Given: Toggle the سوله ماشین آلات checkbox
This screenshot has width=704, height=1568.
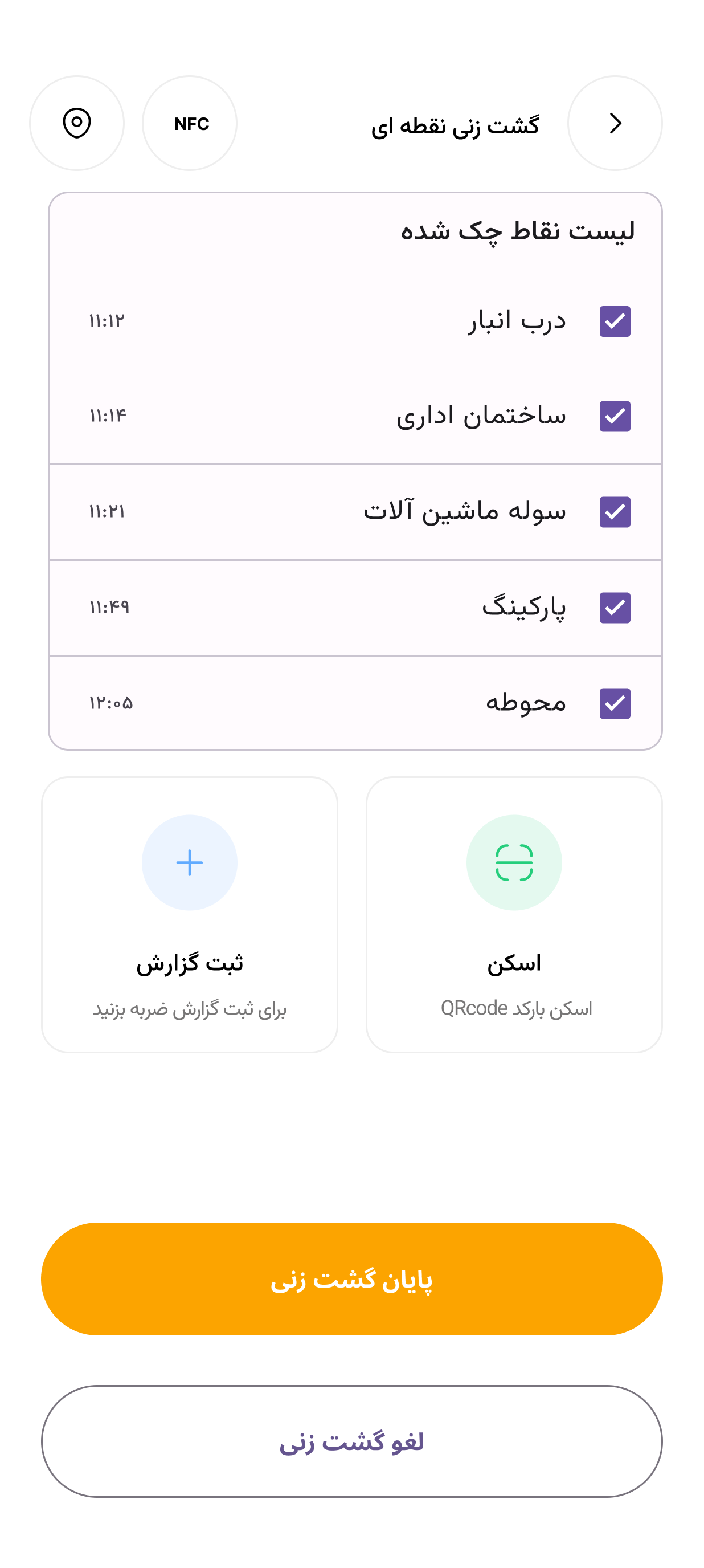Looking at the screenshot, I should (x=615, y=512).
